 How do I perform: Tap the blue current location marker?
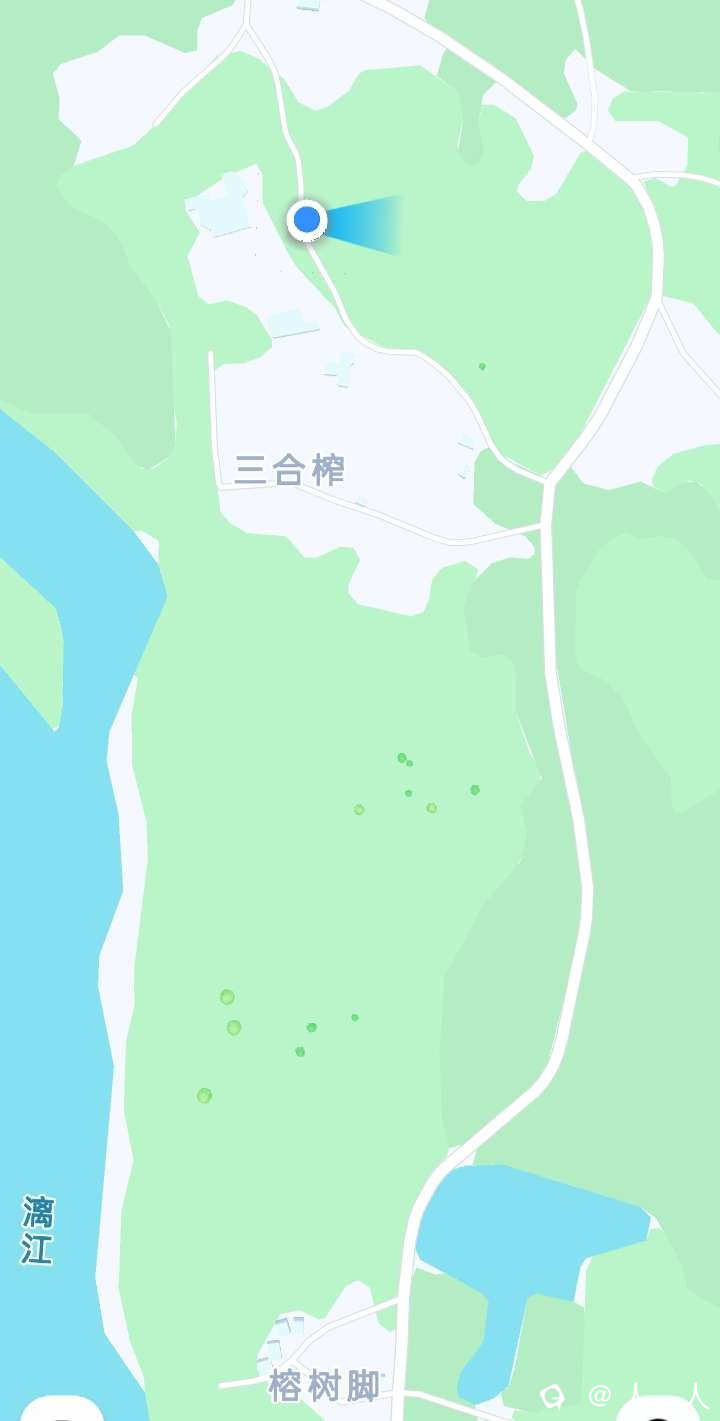point(307,219)
